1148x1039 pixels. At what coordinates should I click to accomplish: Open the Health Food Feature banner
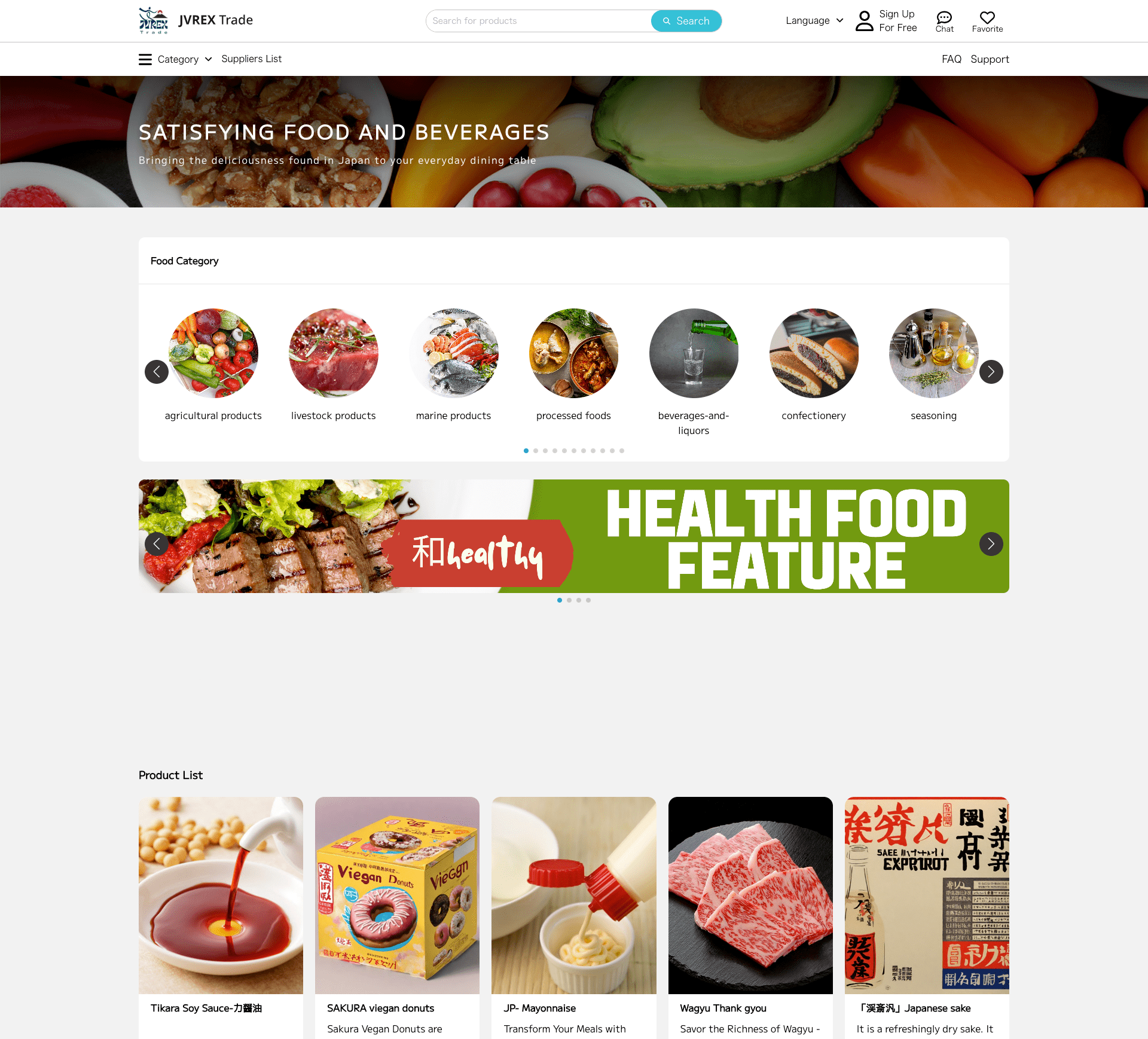click(574, 536)
